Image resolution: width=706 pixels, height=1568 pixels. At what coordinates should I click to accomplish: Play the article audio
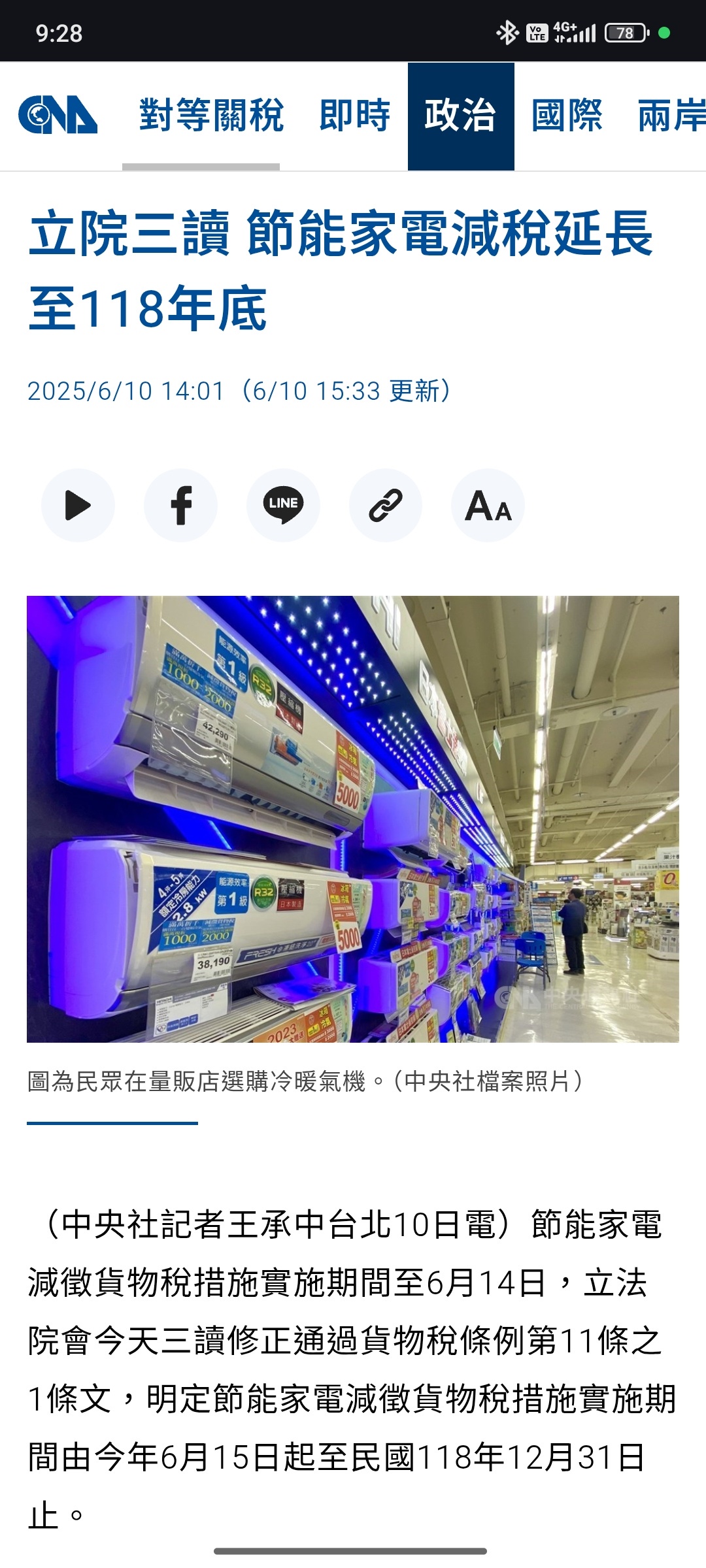tap(78, 505)
